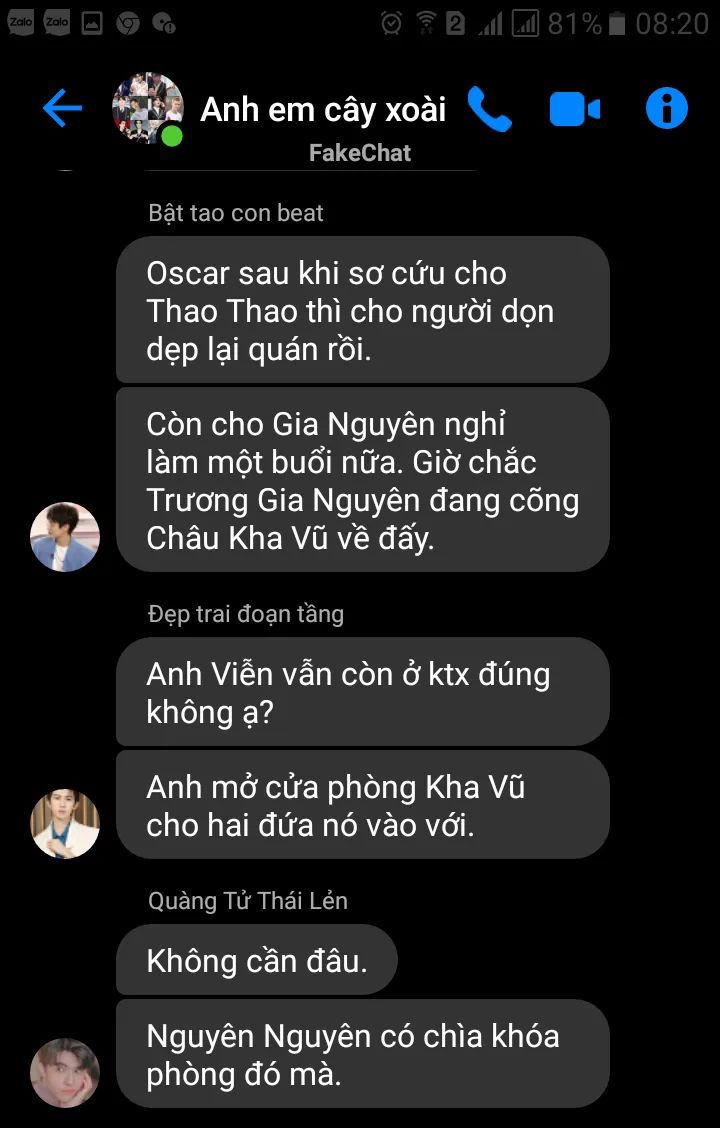The height and width of the screenshot is (1128, 720).
Task: Tap the avatar of Quàng Tử Thái Lẻn
Action: click(65, 1073)
